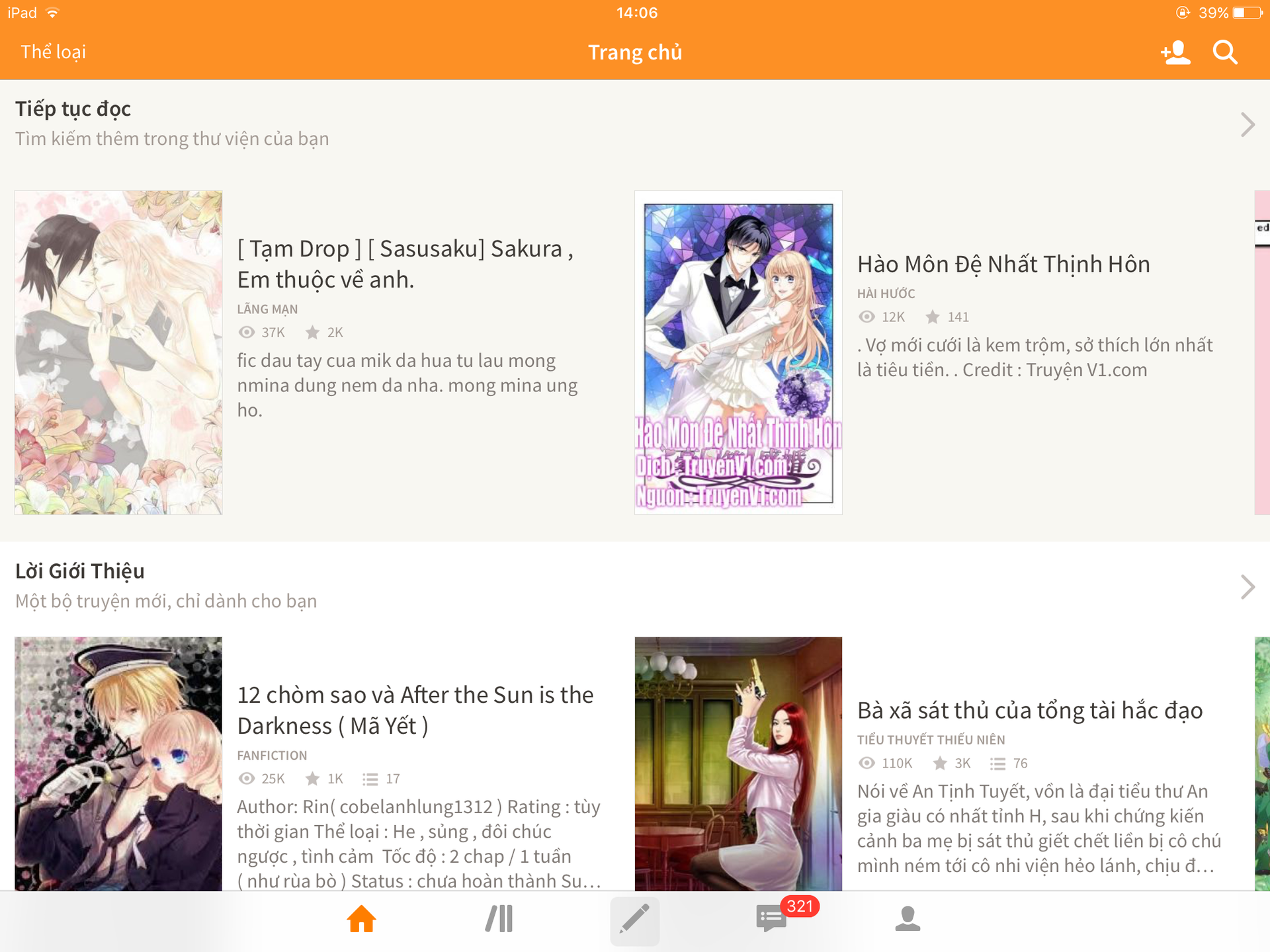1270x952 pixels.
Task: Open story Hào Môn Đệ Nhất Thịnh Hôn
Action: 1003,264
